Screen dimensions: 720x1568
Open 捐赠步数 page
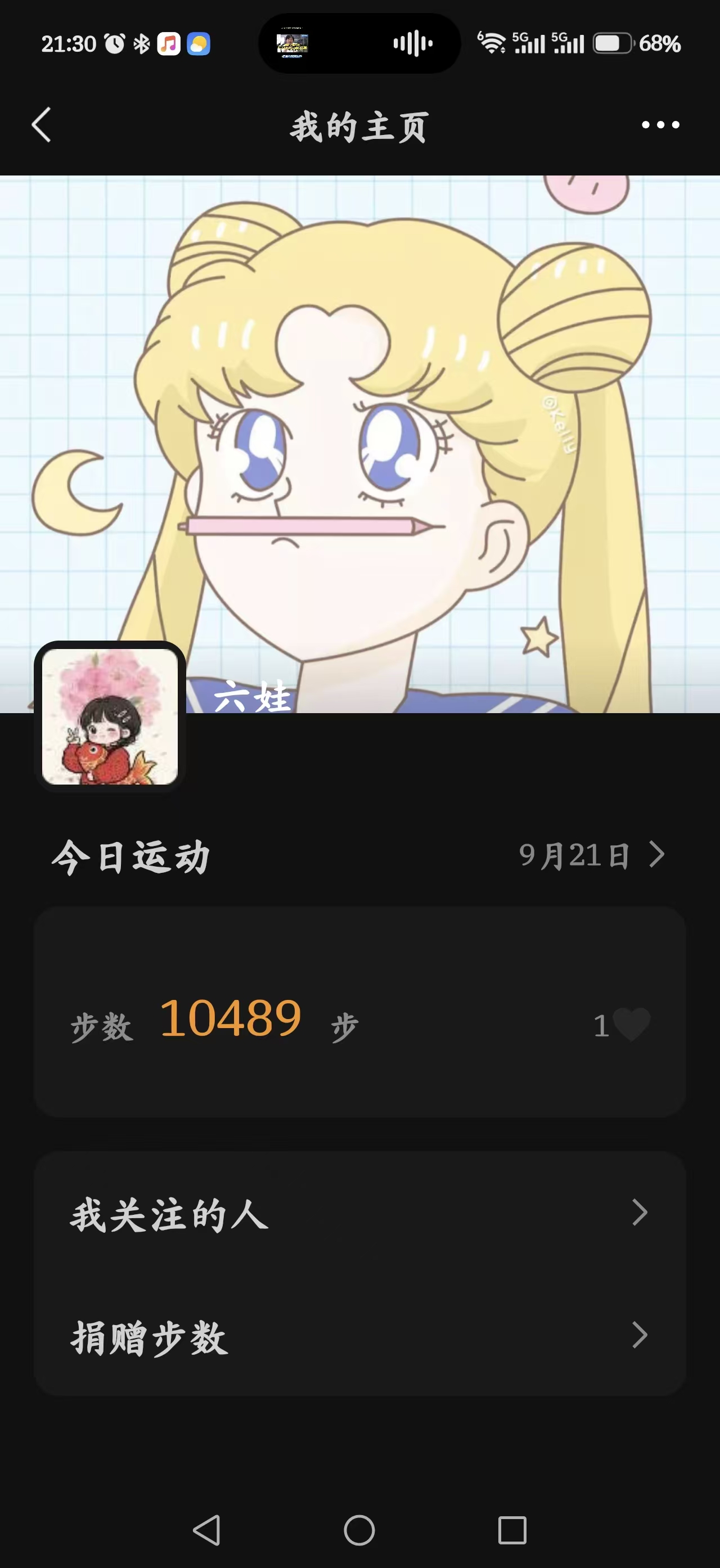pos(359,1336)
